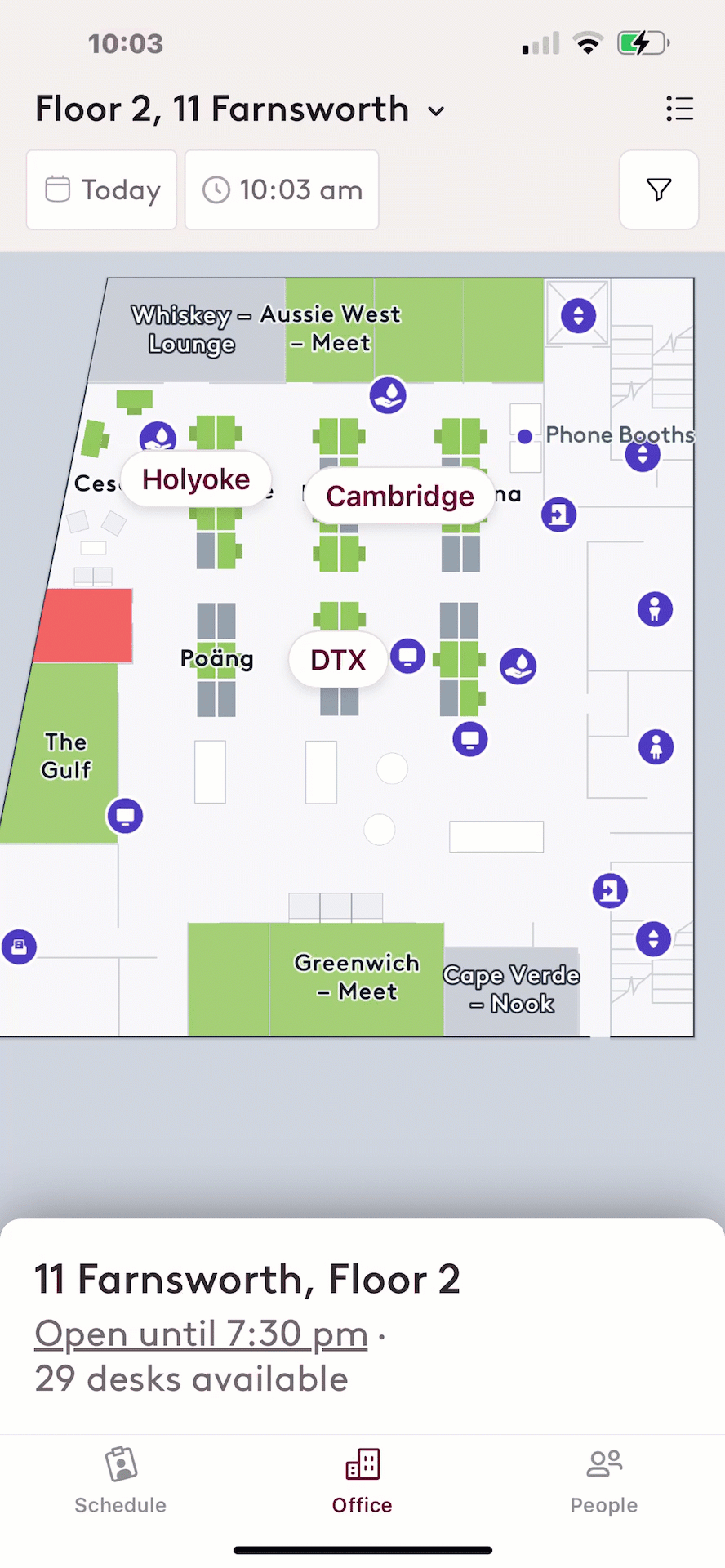Select the DTX label on the map
The image size is (725, 1568).
point(337,660)
